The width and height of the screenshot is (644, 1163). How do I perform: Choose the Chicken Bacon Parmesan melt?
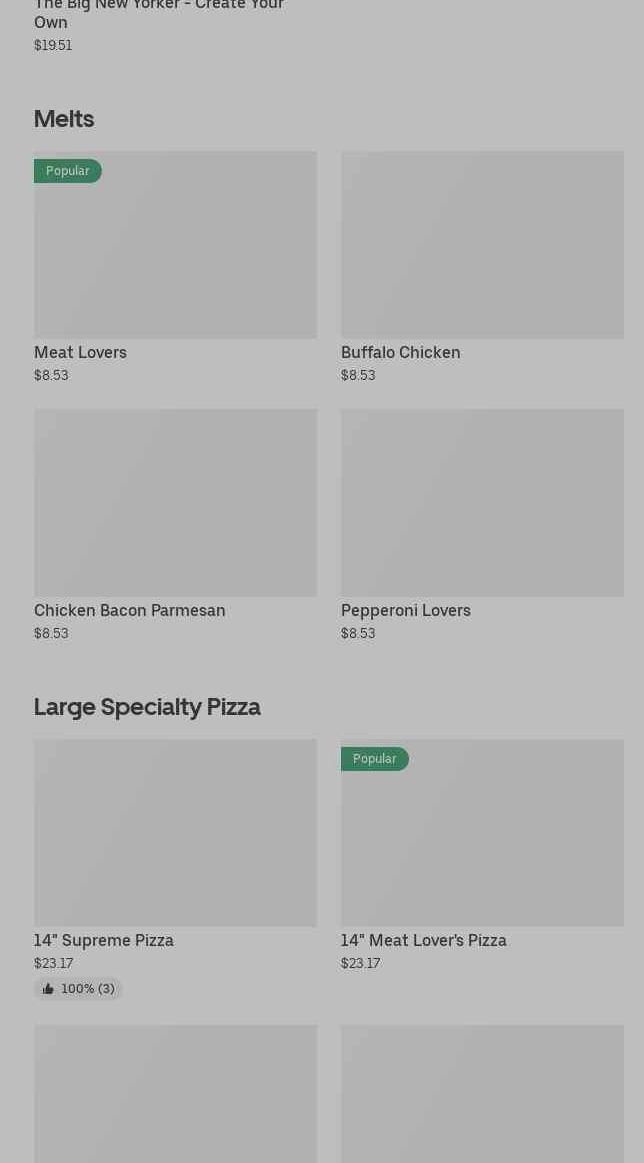(x=175, y=525)
